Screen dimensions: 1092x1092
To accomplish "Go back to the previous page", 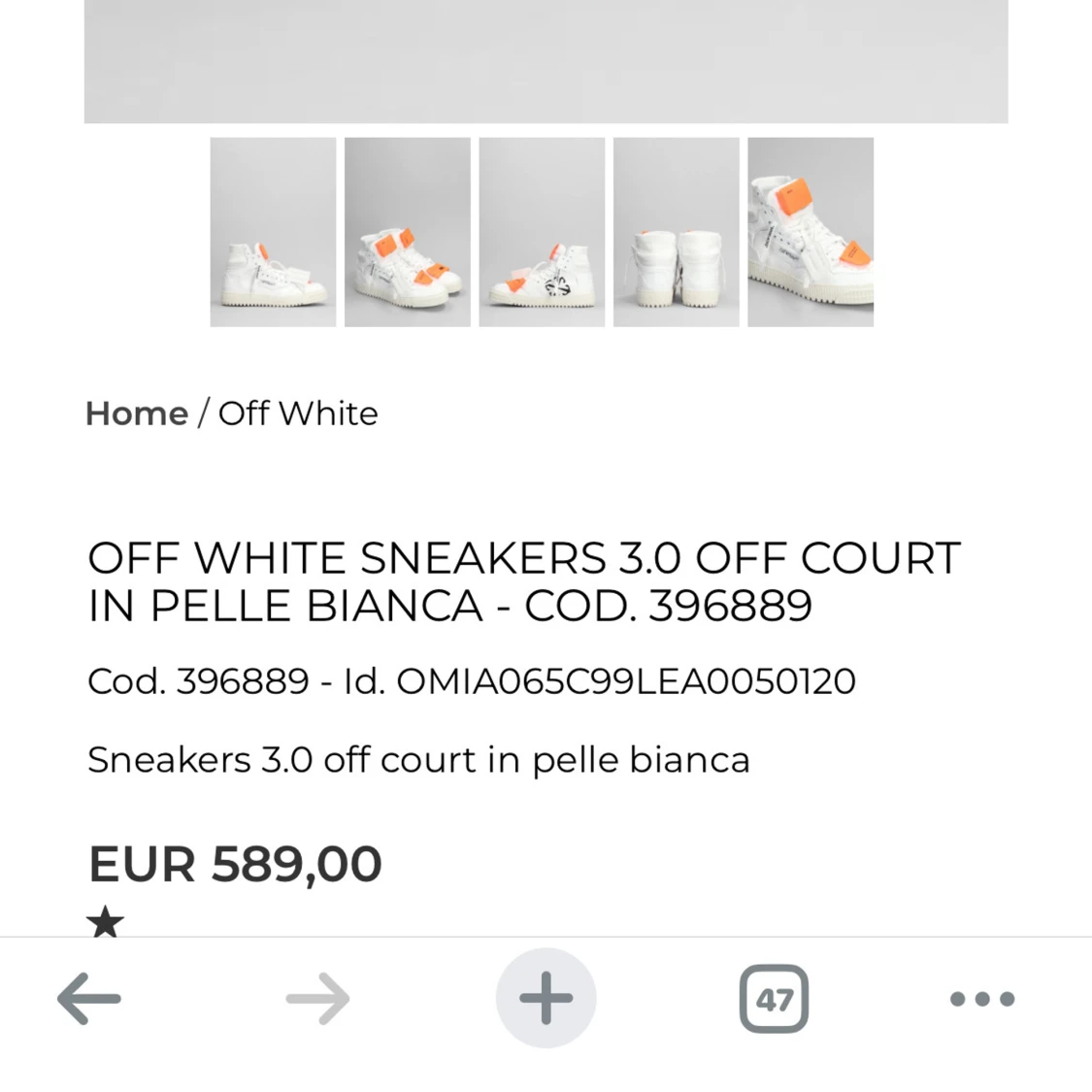I will point(88,998).
